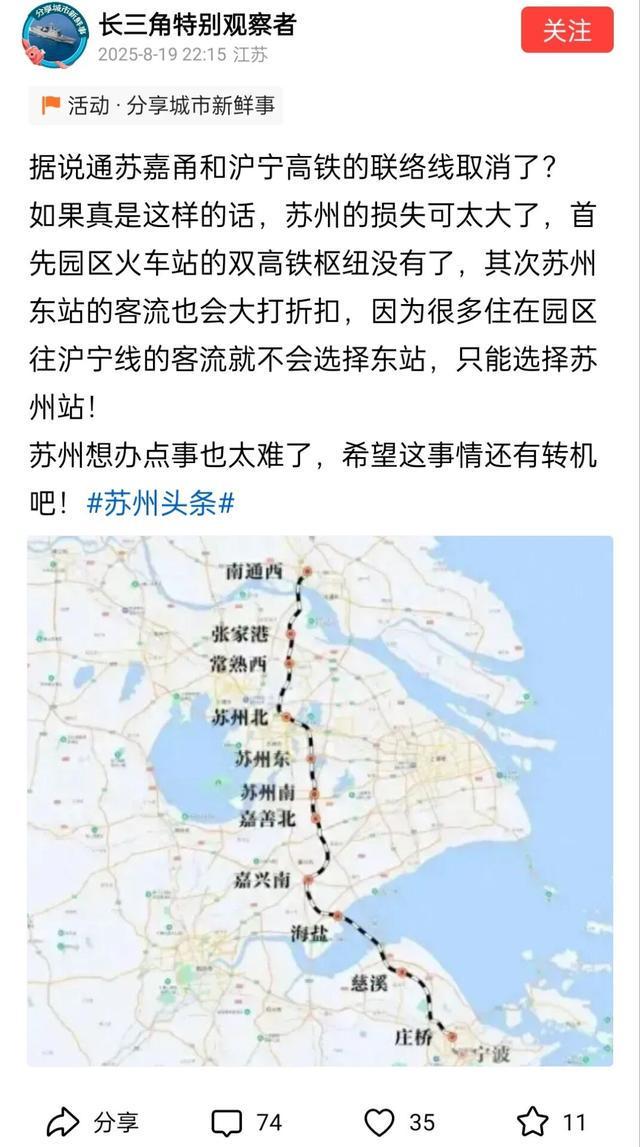This screenshot has height=1147, width=640.
Task: View the railway route map image
Action: click(x=320, y=800)
